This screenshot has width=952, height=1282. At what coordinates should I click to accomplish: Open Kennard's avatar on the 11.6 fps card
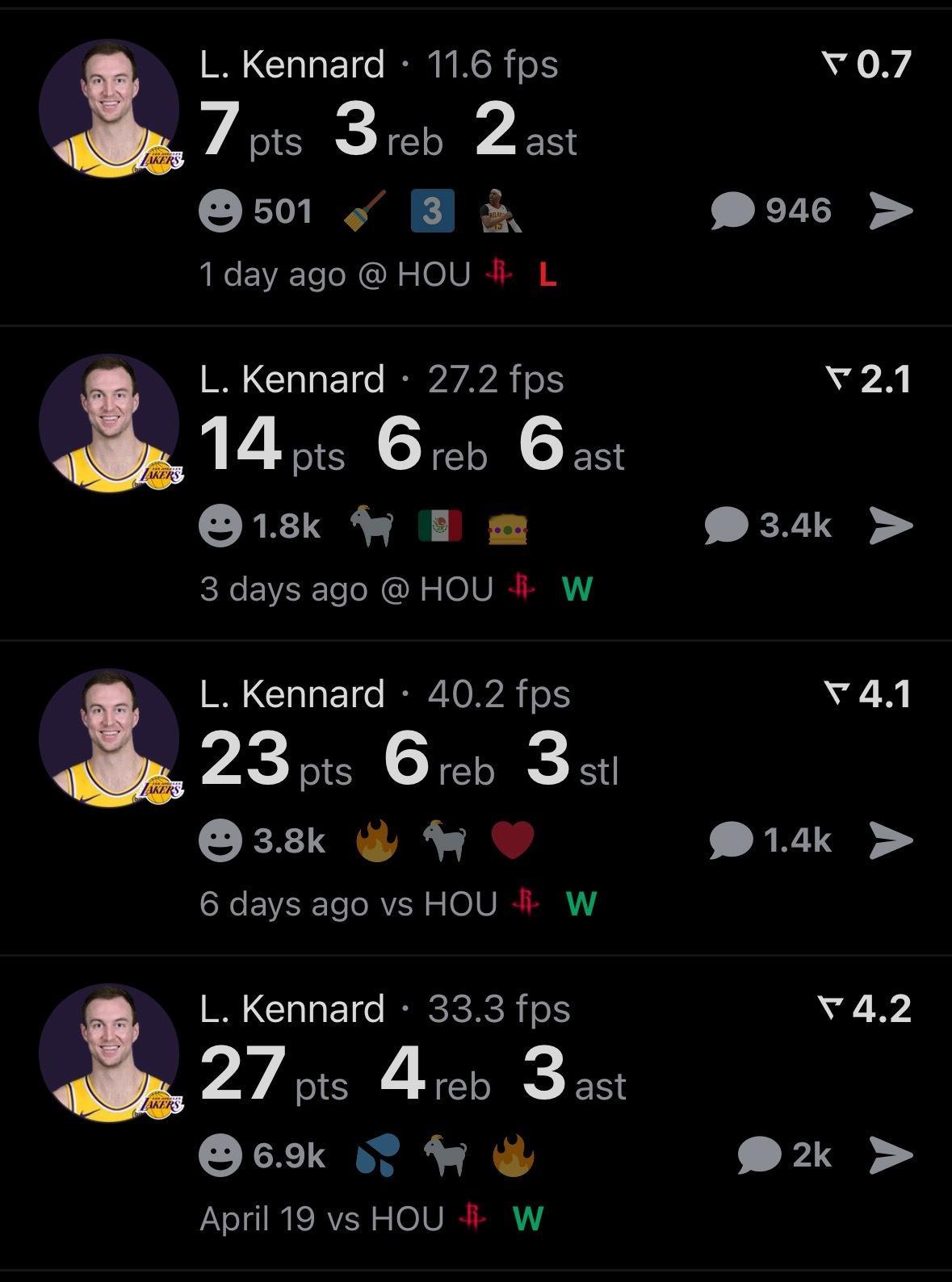click(109, 109)
